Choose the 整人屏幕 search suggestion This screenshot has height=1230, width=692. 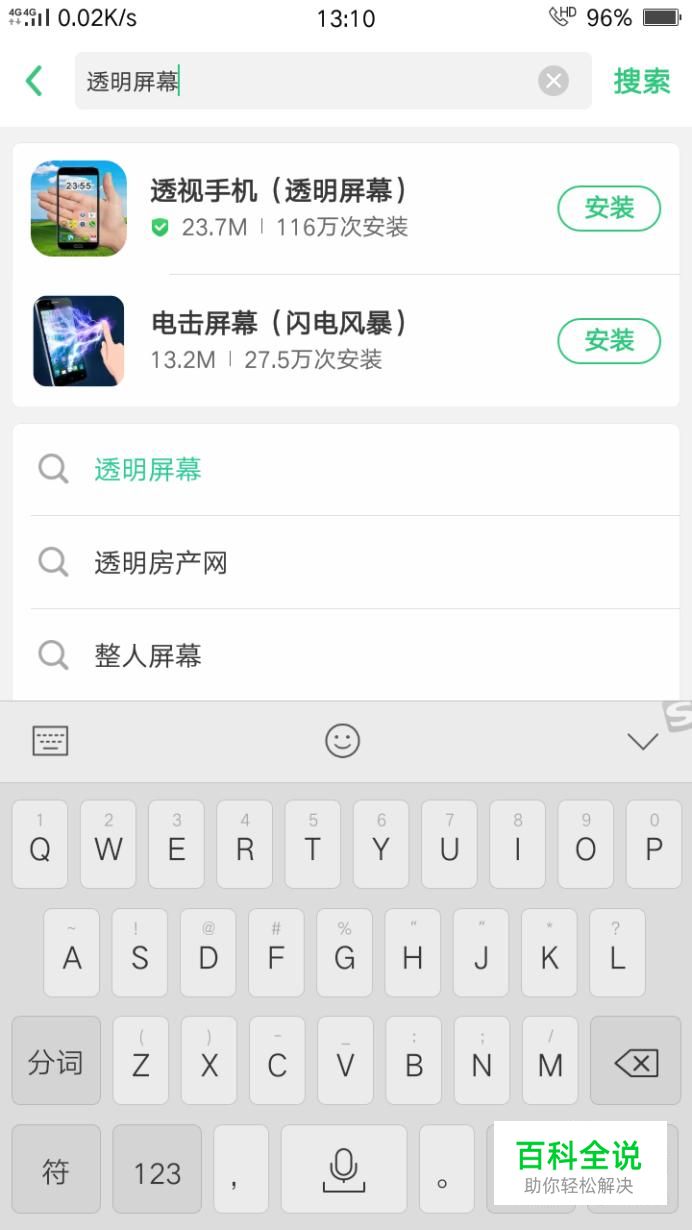[x=148, y=656]
